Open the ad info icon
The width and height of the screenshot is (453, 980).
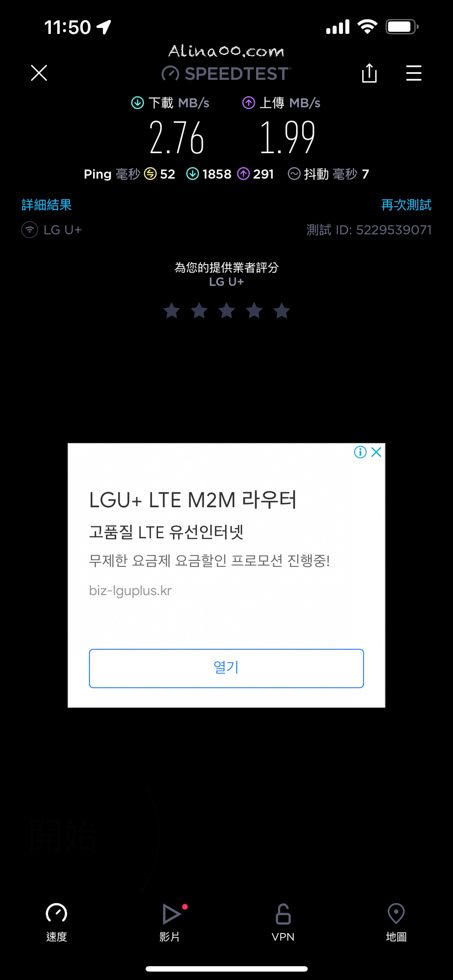(x=360, y=452)
